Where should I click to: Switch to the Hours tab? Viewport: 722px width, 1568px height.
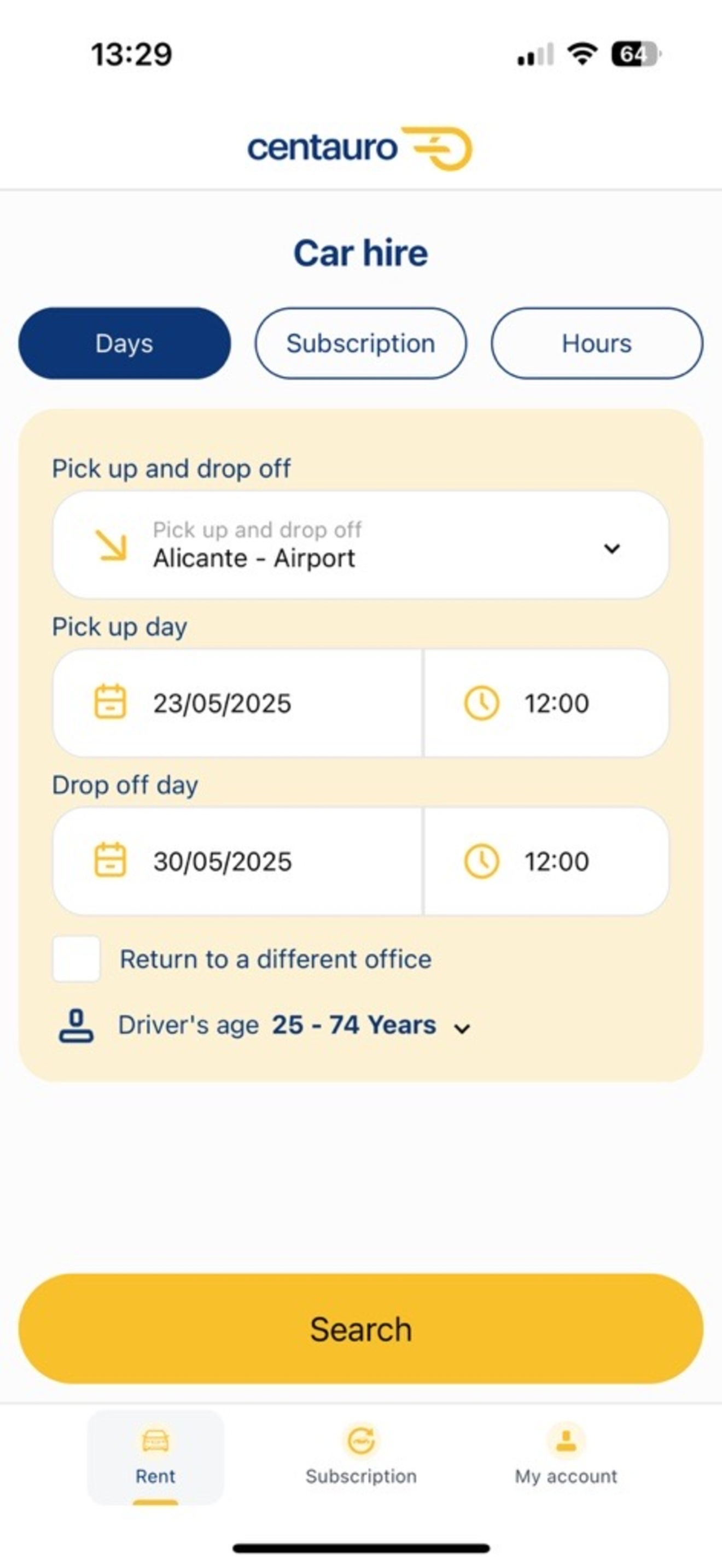[597, 343]
